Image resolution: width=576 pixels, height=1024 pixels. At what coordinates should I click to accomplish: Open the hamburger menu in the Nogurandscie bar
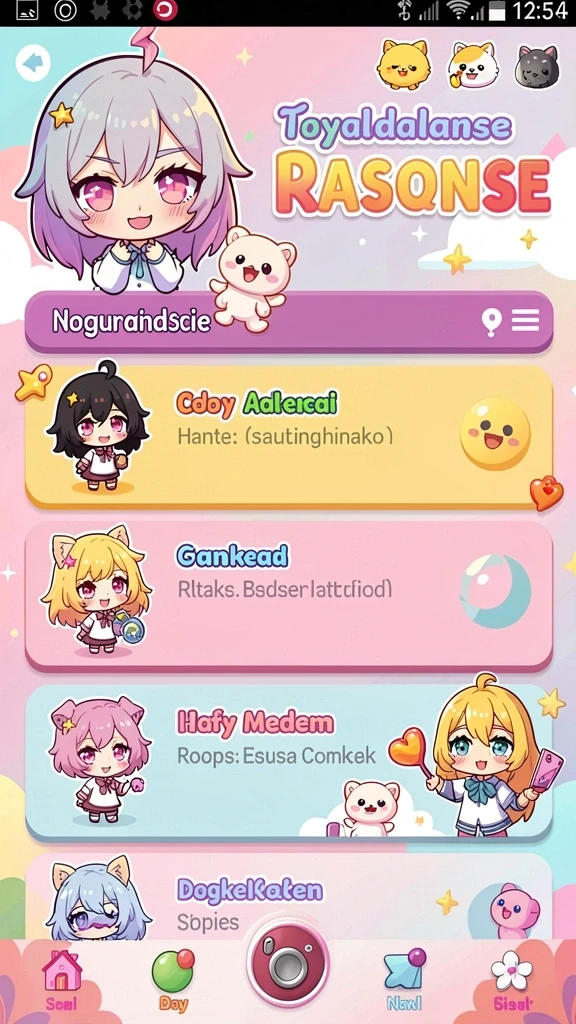pyautogui.click(x=526, y=321)
